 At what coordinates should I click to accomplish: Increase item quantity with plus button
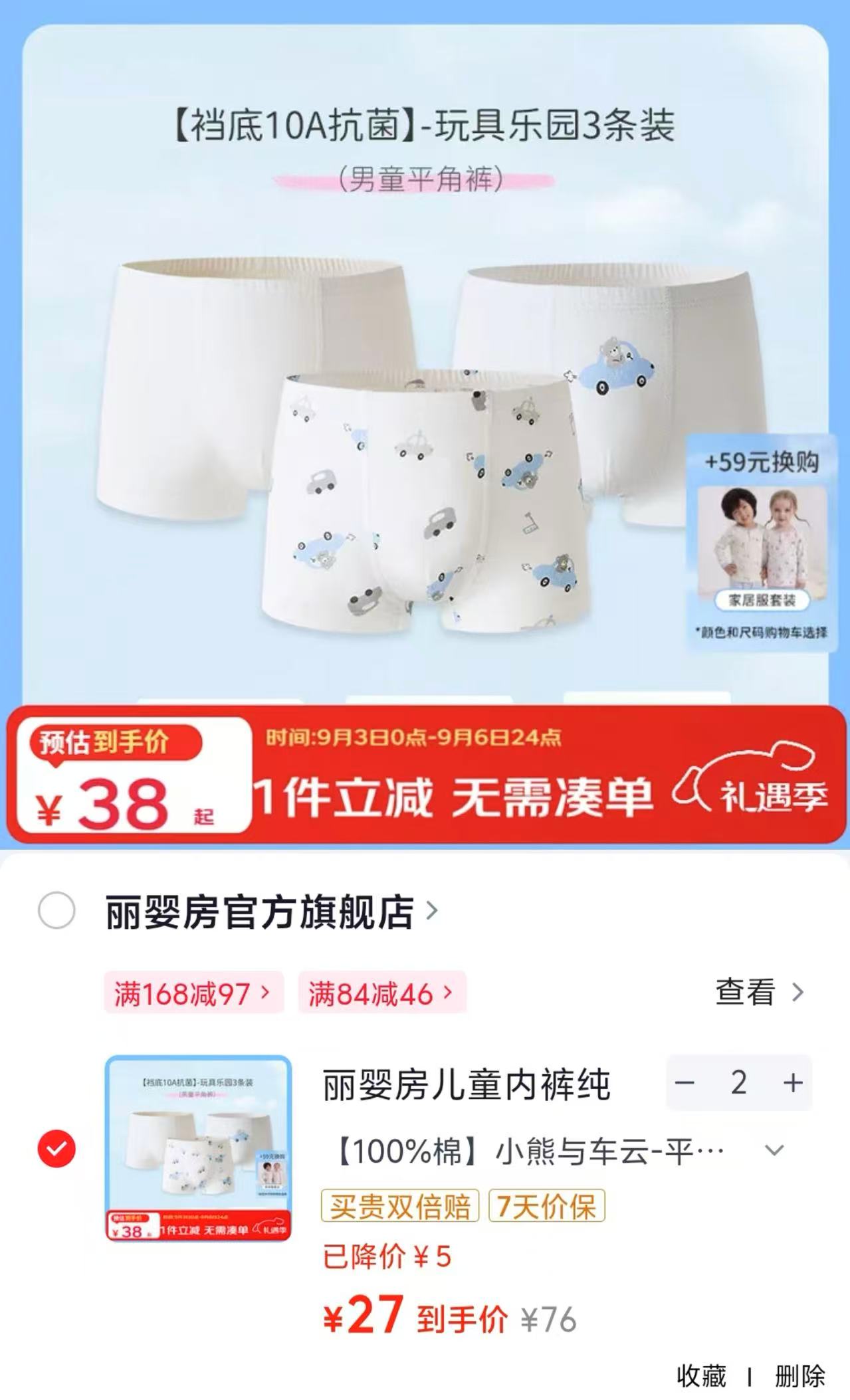(x=793, y=1083)
